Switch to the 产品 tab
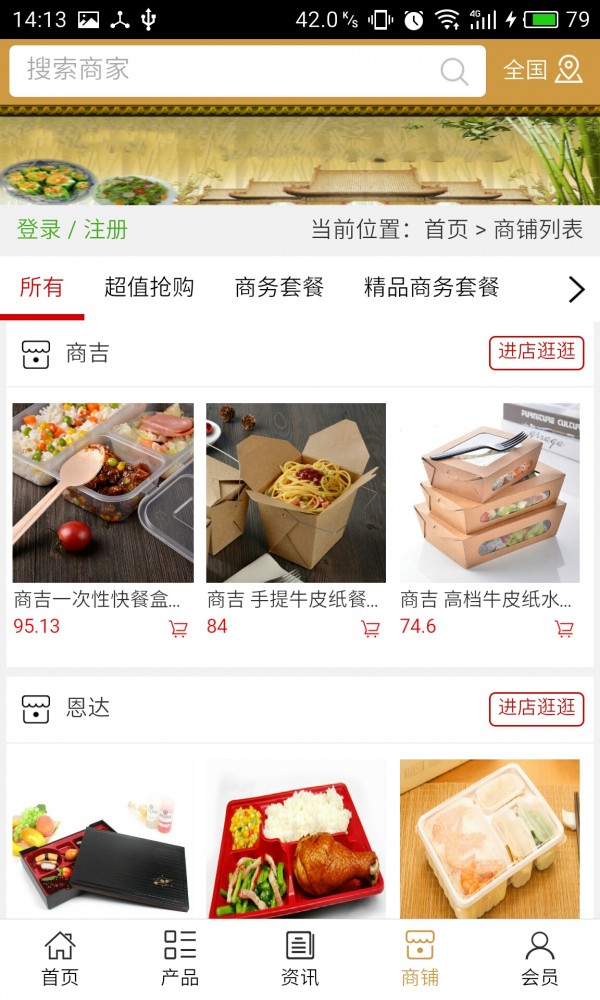 point(180,958)
